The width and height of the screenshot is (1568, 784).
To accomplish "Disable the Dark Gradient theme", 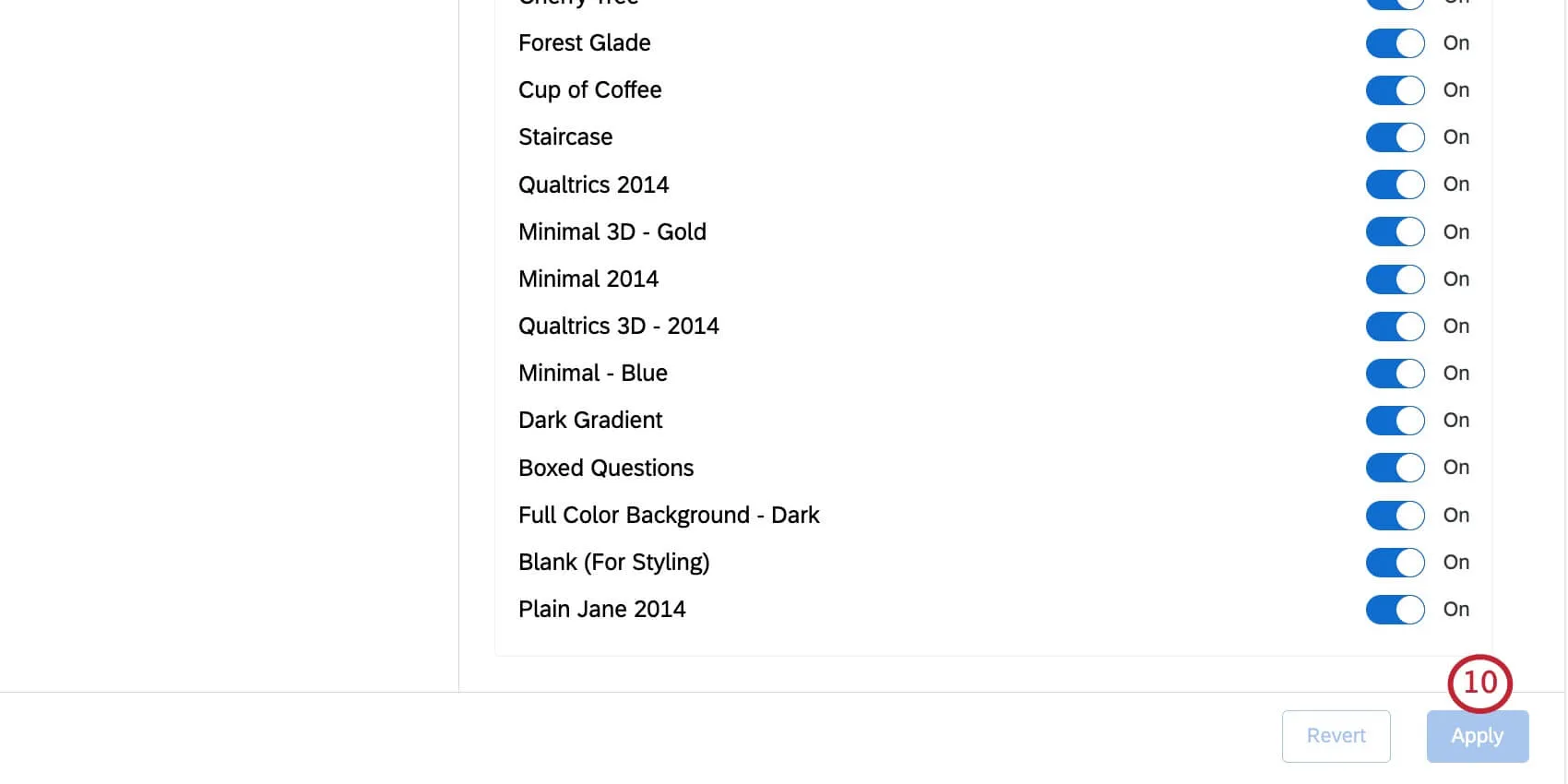I will (x=1395, y=421).
